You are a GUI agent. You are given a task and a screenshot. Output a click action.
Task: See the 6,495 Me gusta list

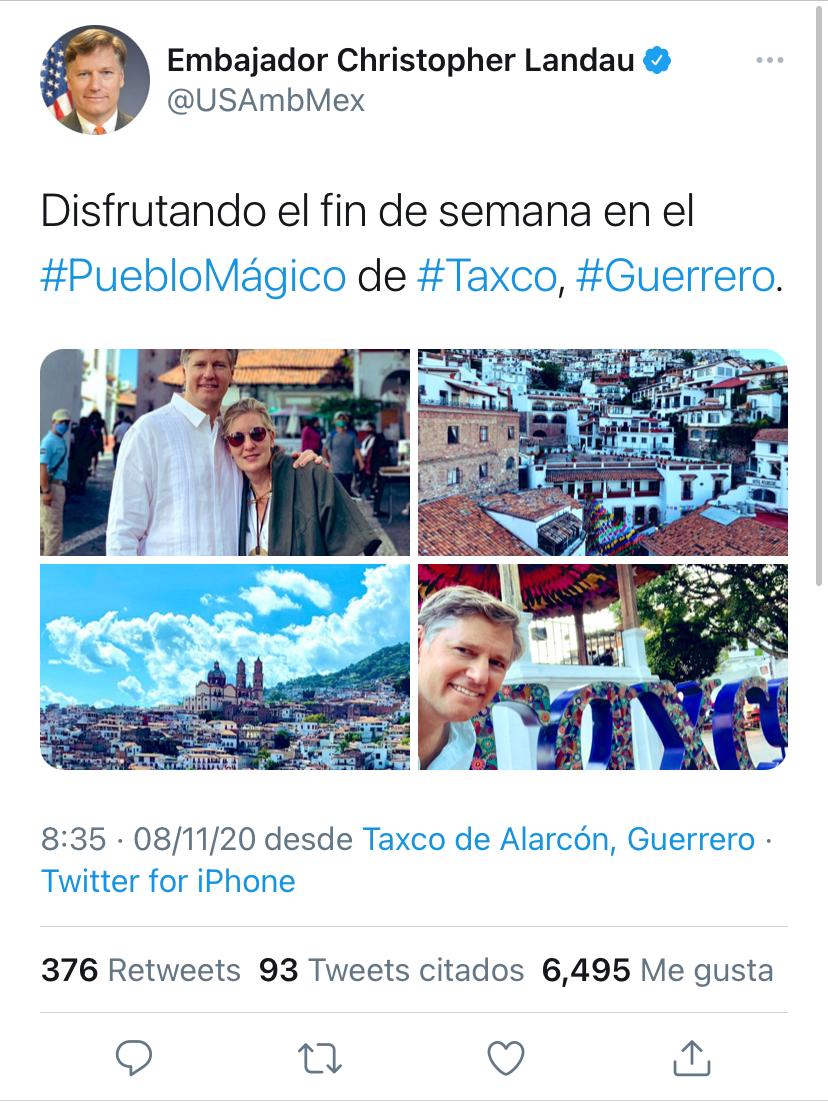coord(657,970)
